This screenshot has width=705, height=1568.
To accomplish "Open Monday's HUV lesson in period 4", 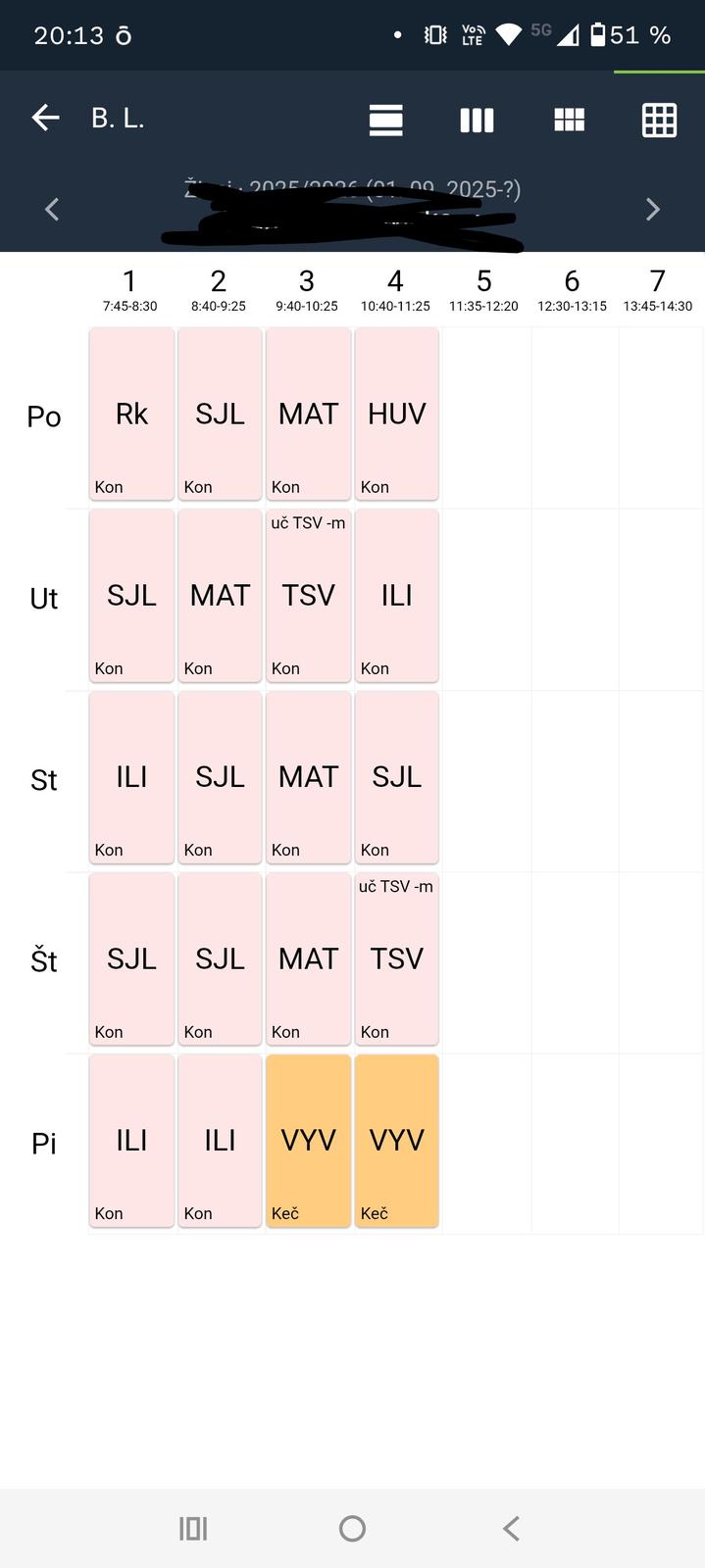I will (x=396, y=414).
